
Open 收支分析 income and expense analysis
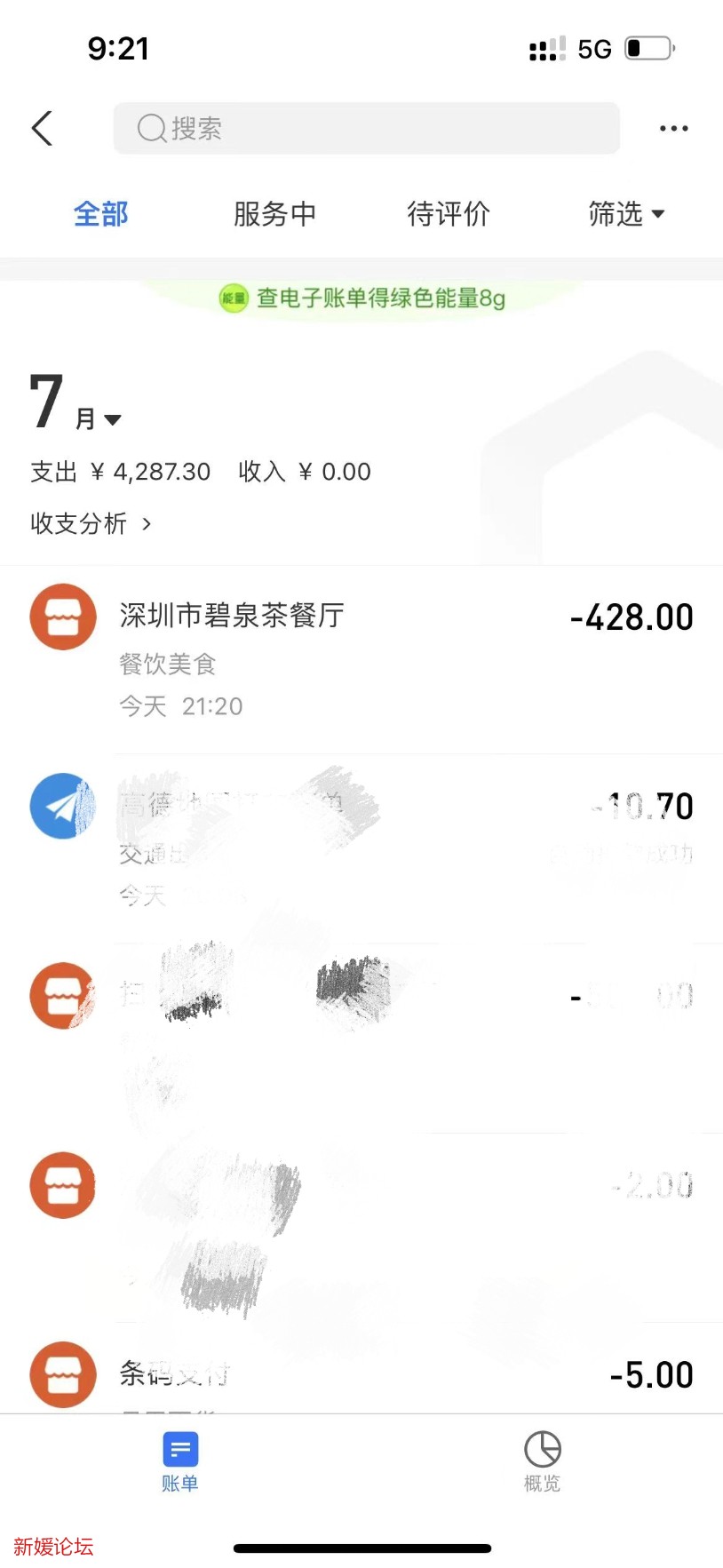[x=91, y=523]
